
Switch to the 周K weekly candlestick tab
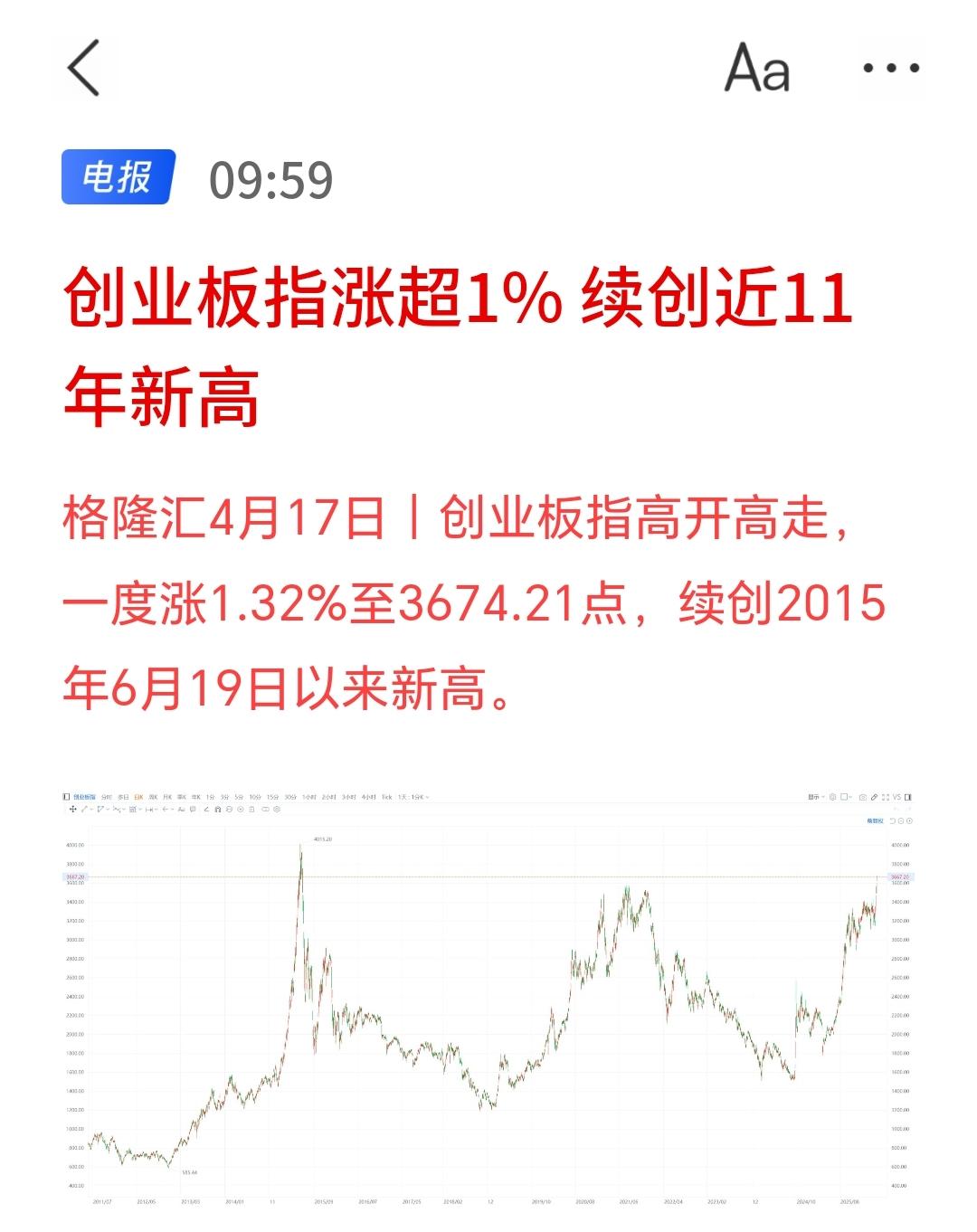(x=153, y=797)
